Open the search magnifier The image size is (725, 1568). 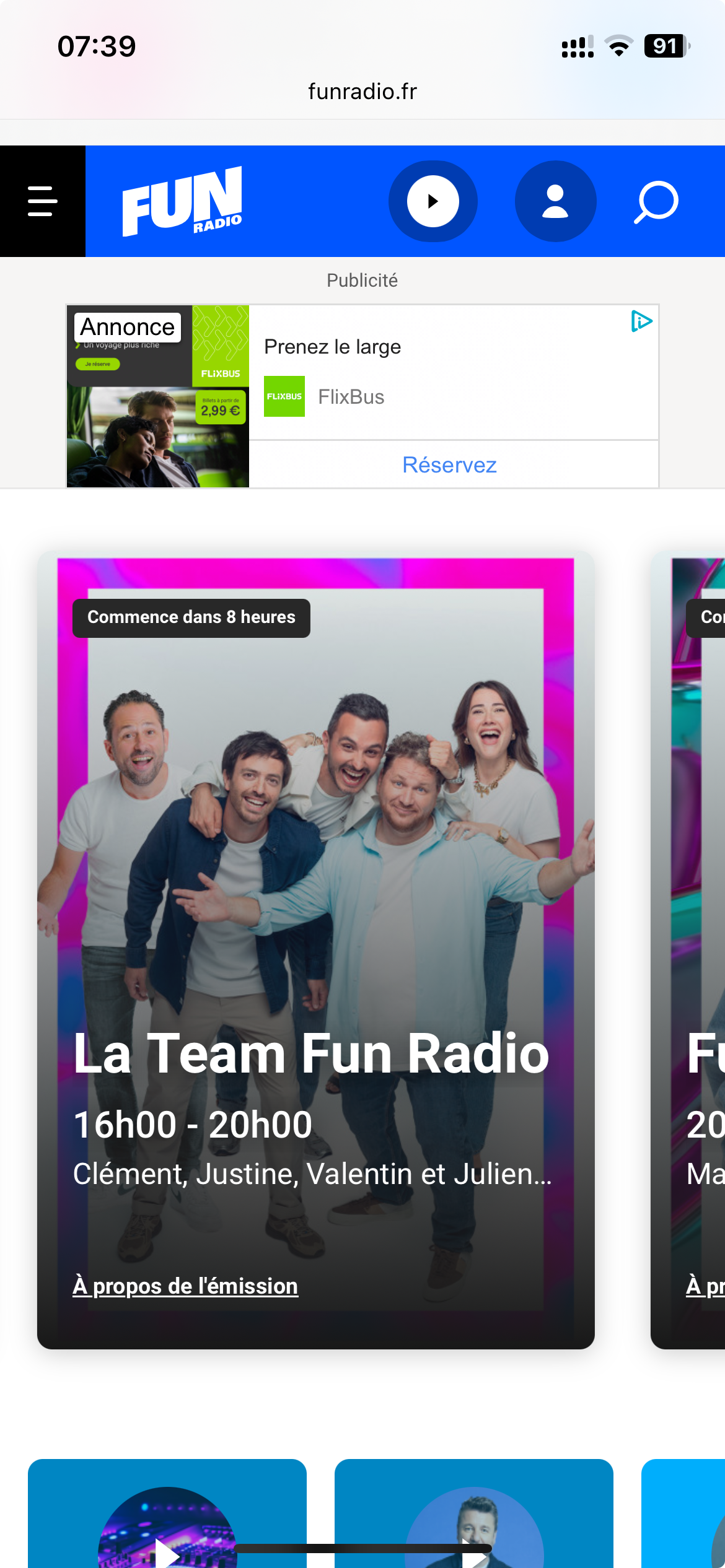(656, 202)
